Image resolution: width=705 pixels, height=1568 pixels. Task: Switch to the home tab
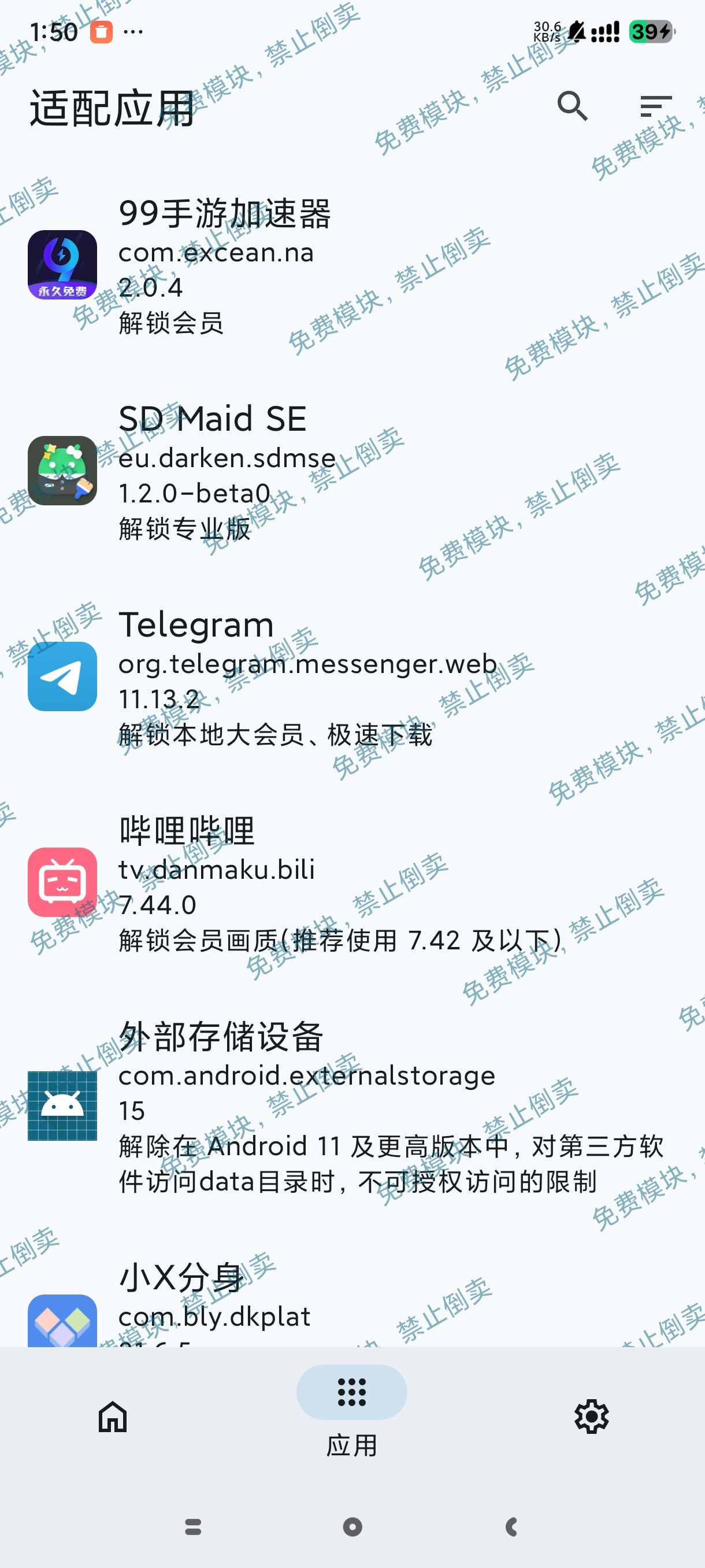tap(113, 1416)
